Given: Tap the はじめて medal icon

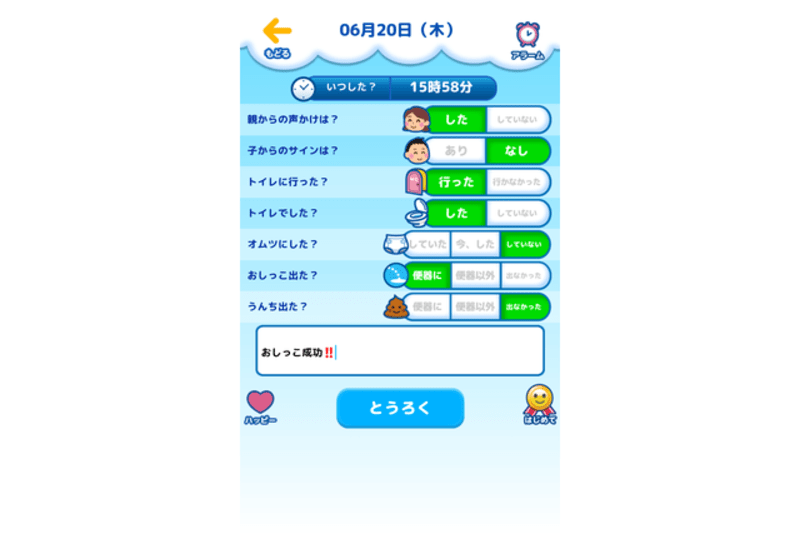Looking at the screenshot, I should 539,404.
